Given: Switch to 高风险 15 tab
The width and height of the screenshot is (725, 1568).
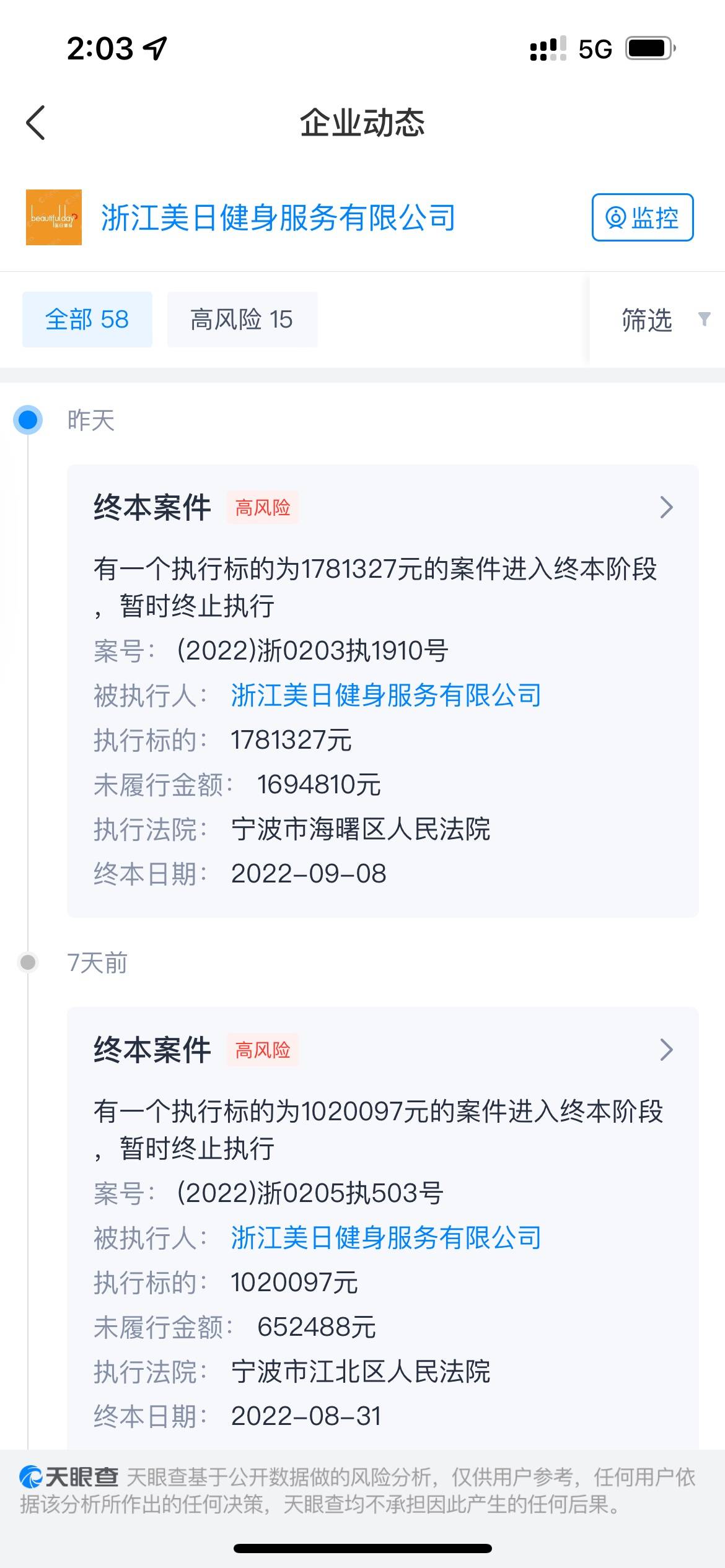Looking at the screenshot, I should tap(242, 320).
